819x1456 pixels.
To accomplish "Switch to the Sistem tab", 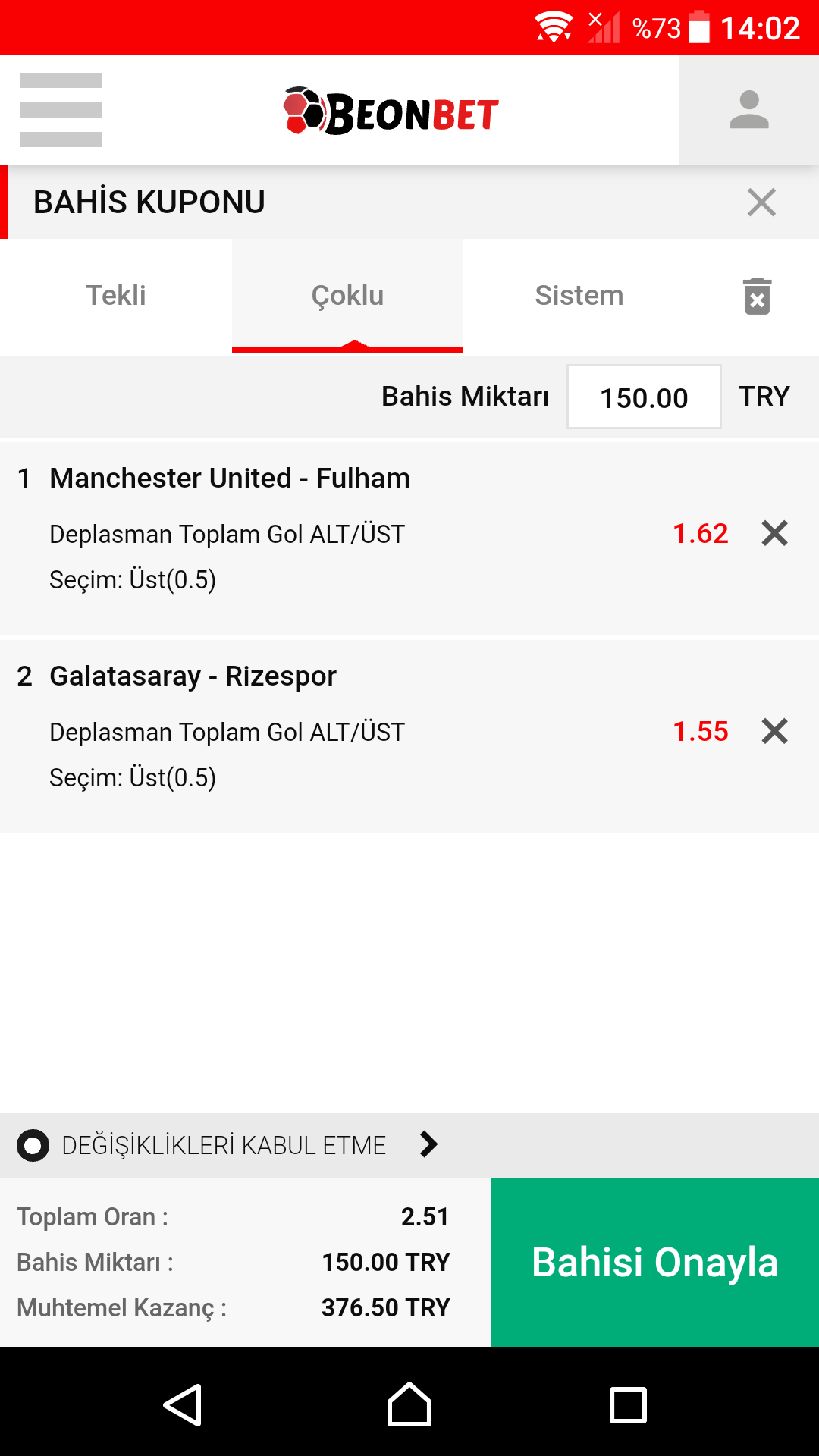I will 579,296.
